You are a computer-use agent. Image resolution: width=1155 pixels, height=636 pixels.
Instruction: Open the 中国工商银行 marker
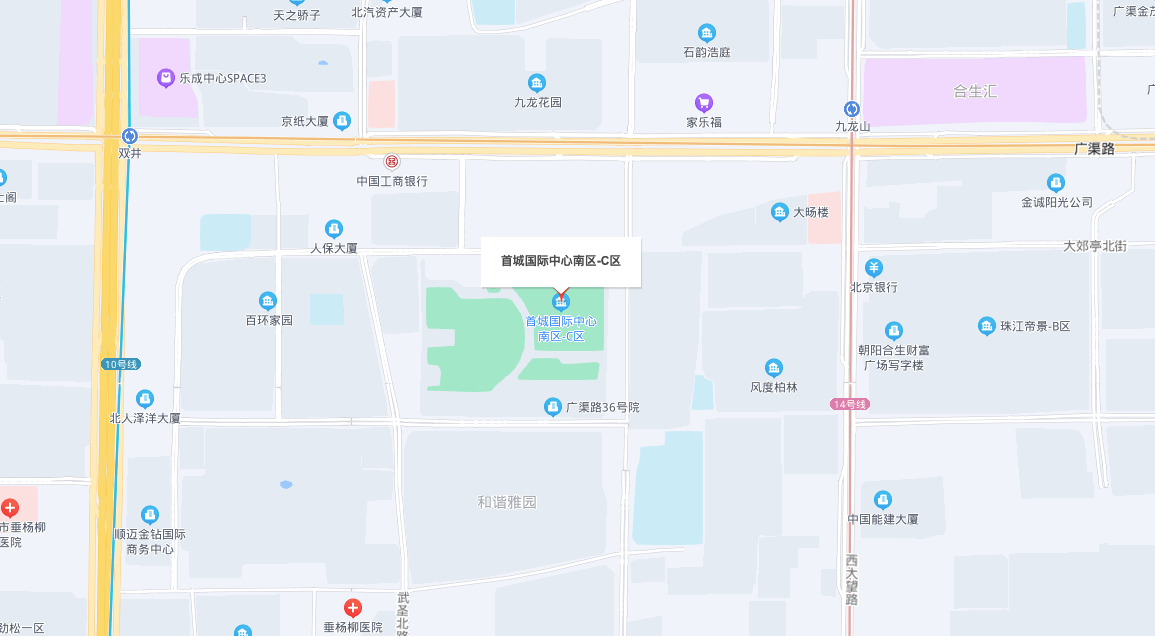[x=392, y=162]
